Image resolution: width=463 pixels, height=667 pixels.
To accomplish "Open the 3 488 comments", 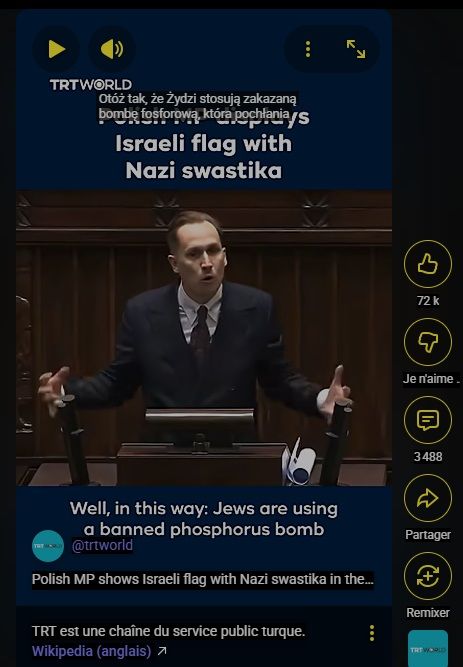I will pos(428,420).
